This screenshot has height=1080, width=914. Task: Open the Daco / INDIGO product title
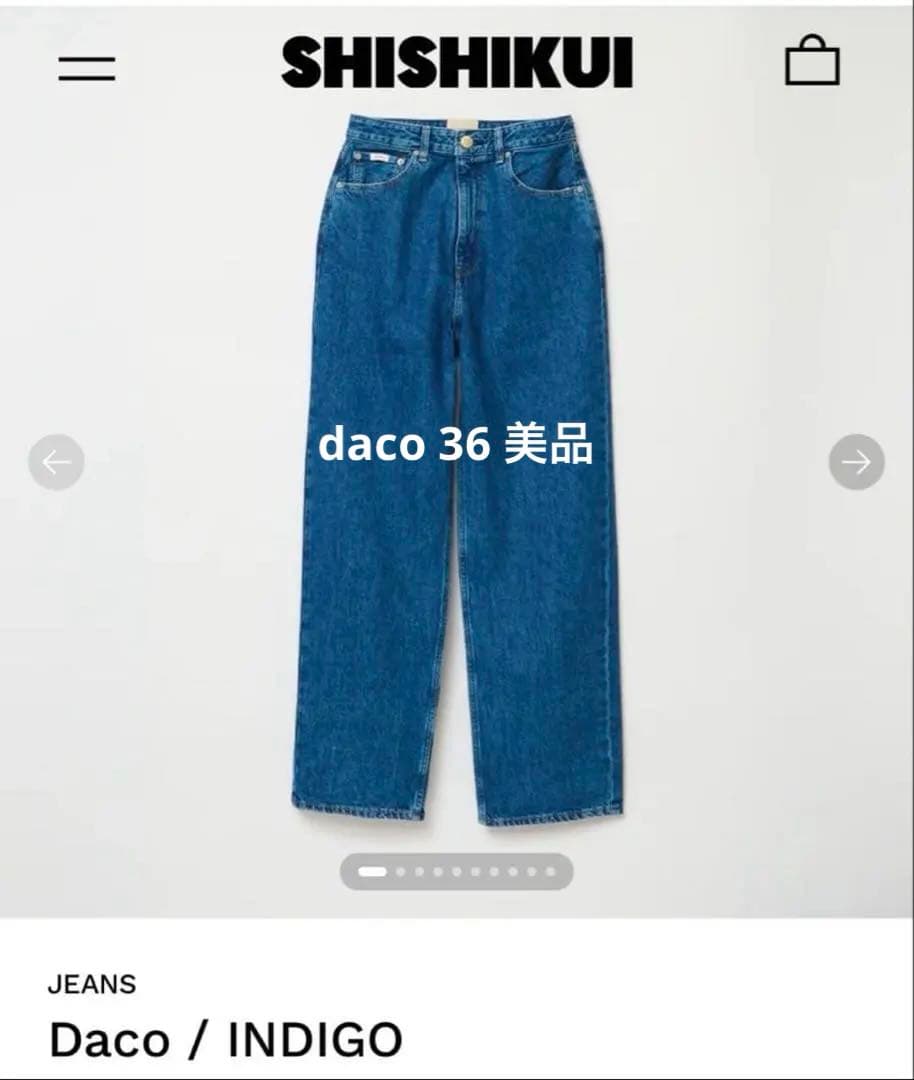tap(227, 1038)
